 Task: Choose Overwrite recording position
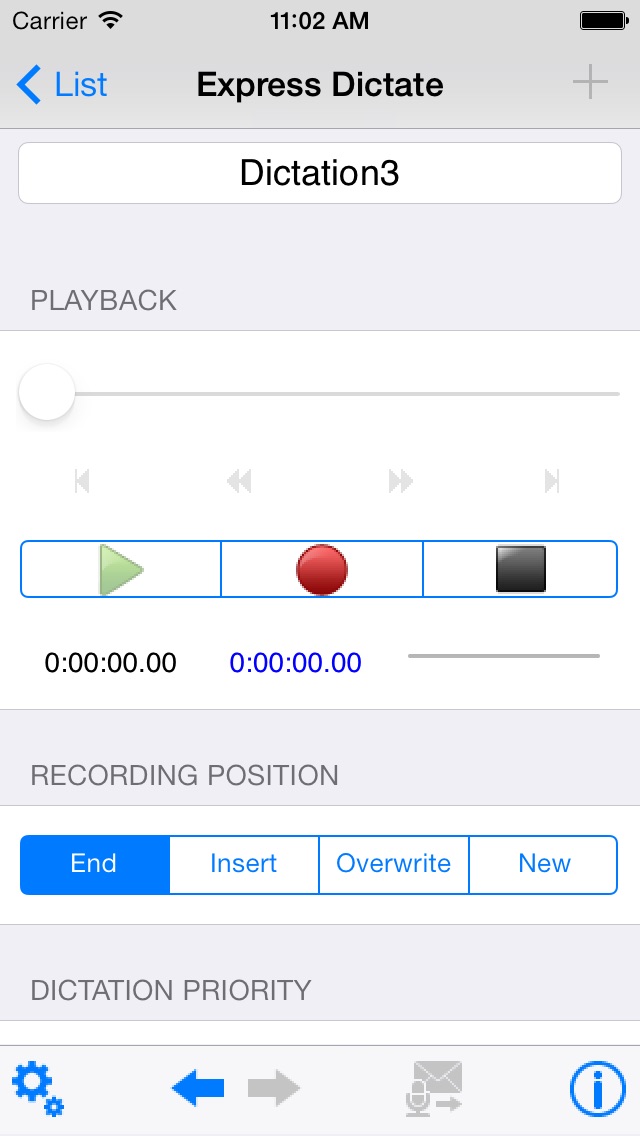tap(394, 864)
